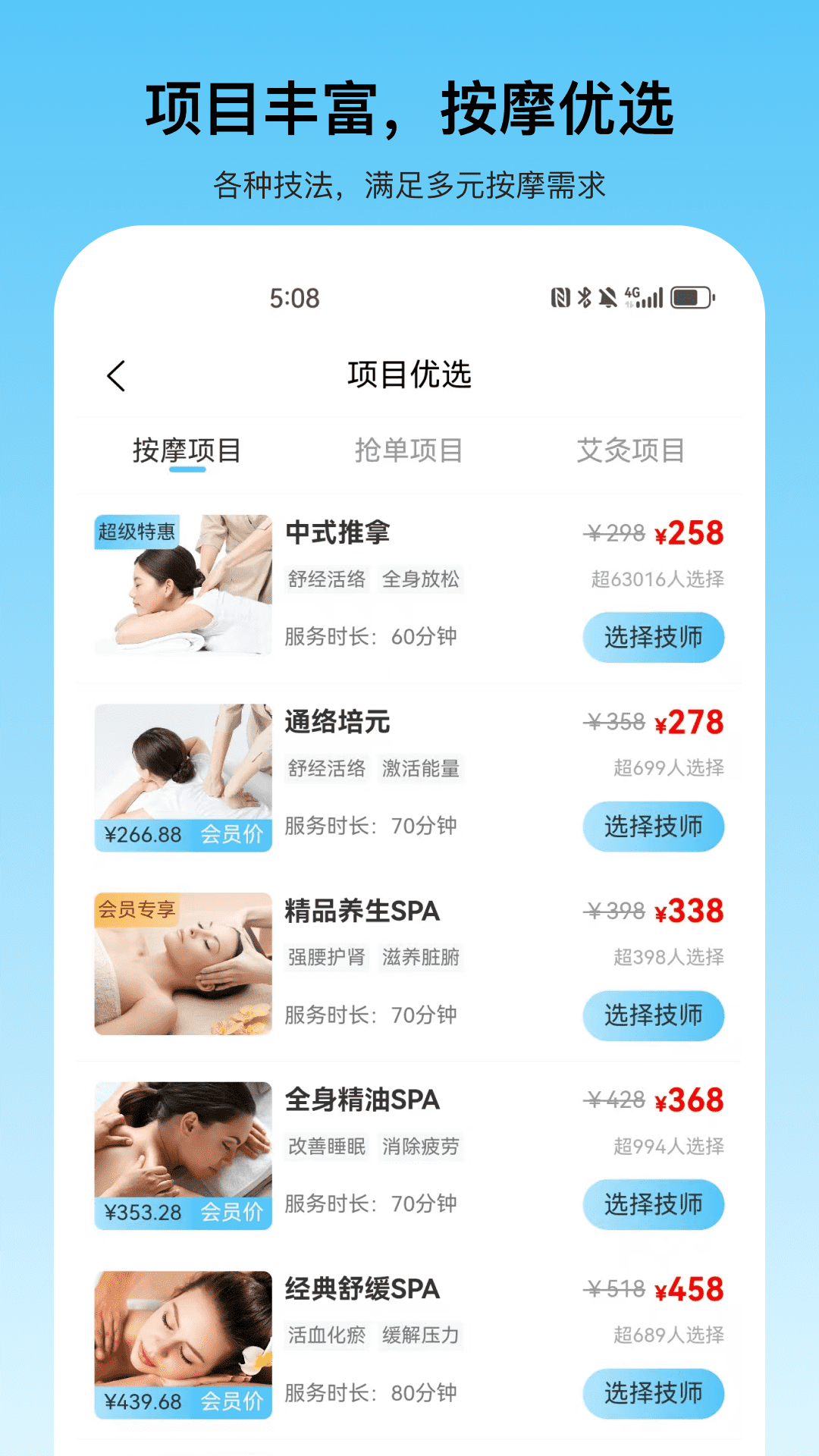Tap the red ¥258 price of 中式推拿

(689, 534)
